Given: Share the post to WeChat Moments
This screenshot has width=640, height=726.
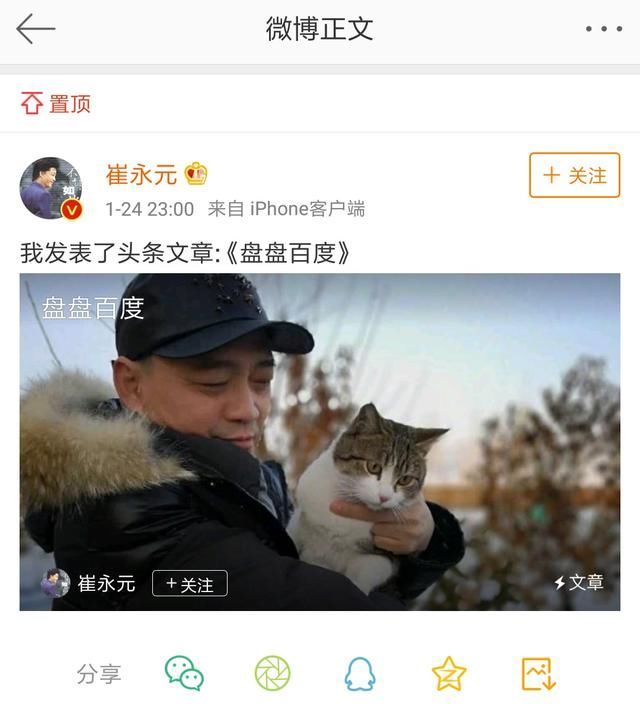Looking at the screenshot, I should click(272, 674).
